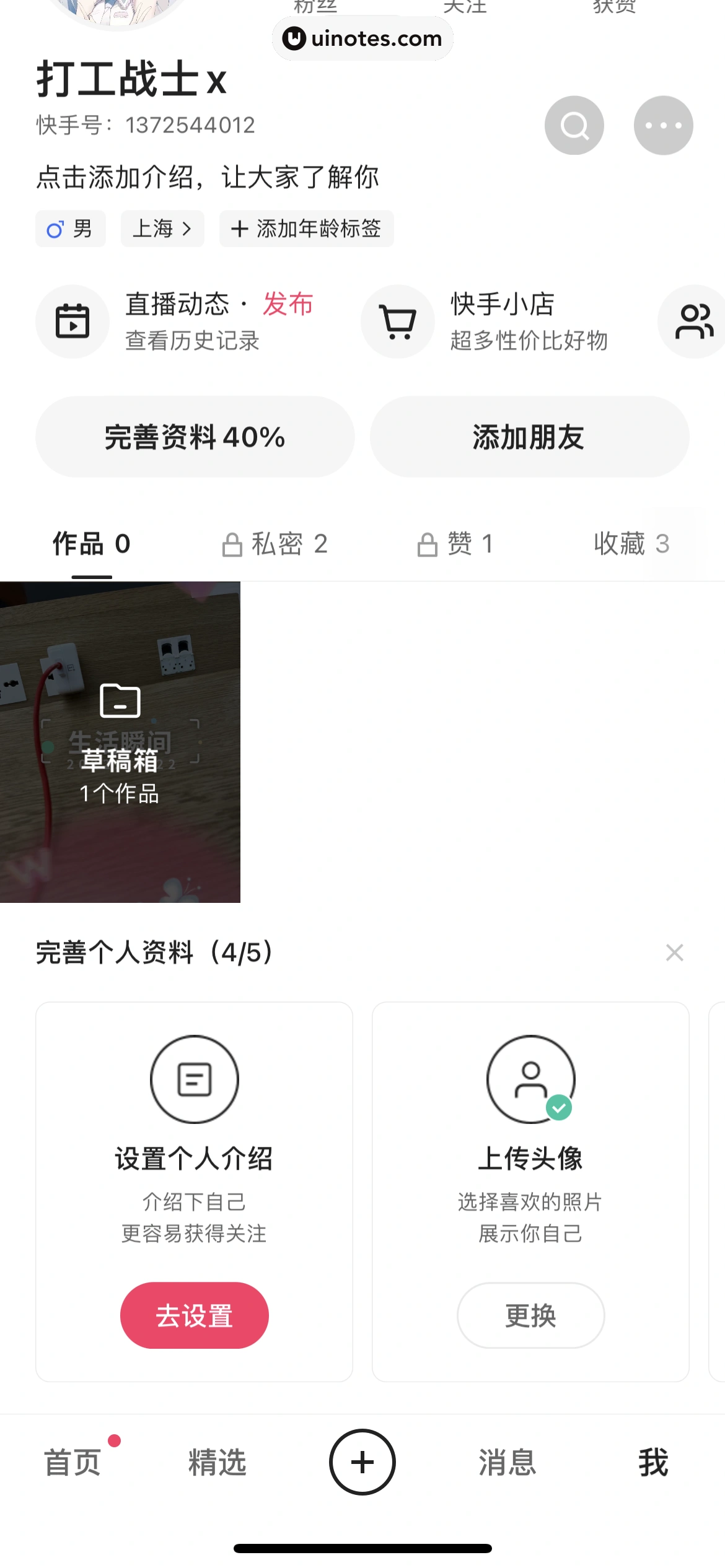Dismiss the 完善个人资料 panel

[x=674, y=952]
